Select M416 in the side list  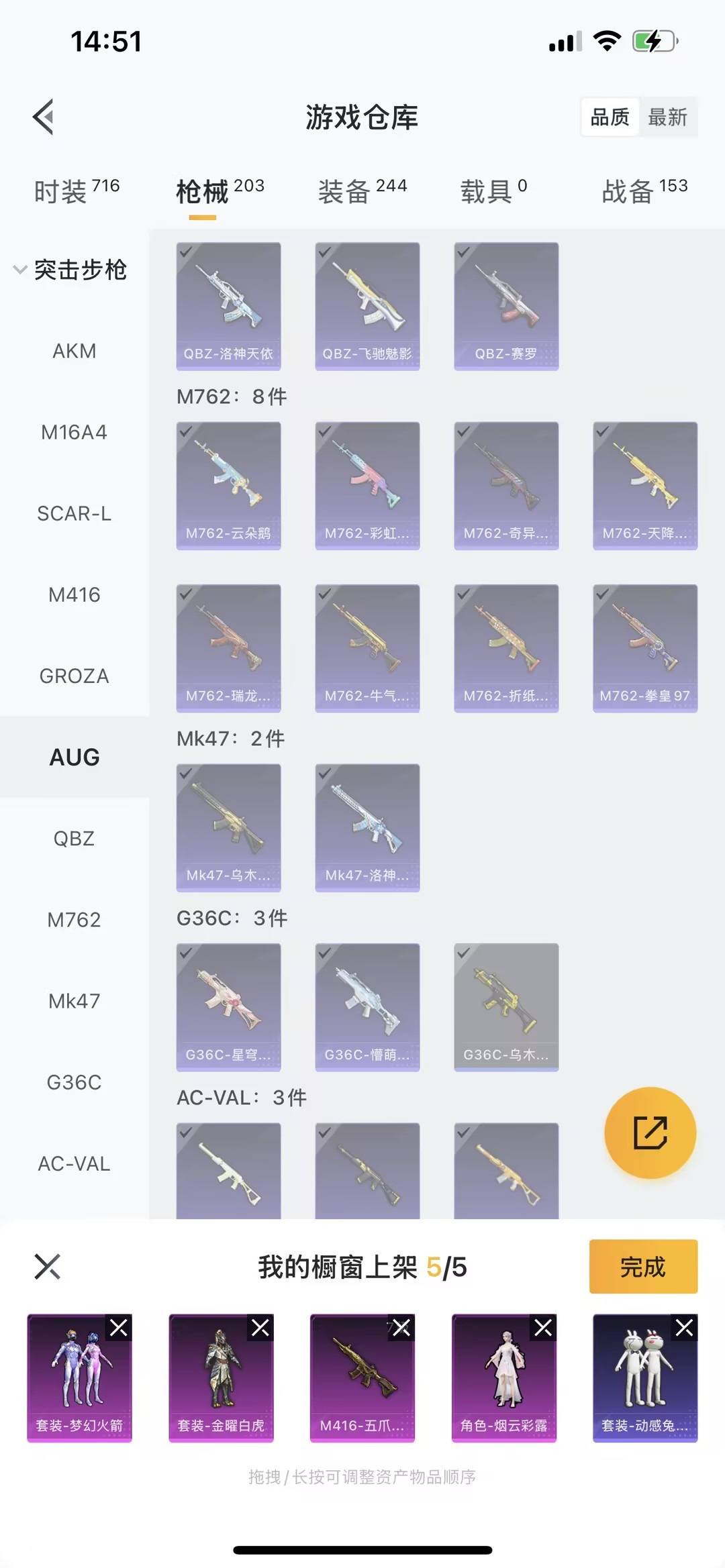click(74, 594)
